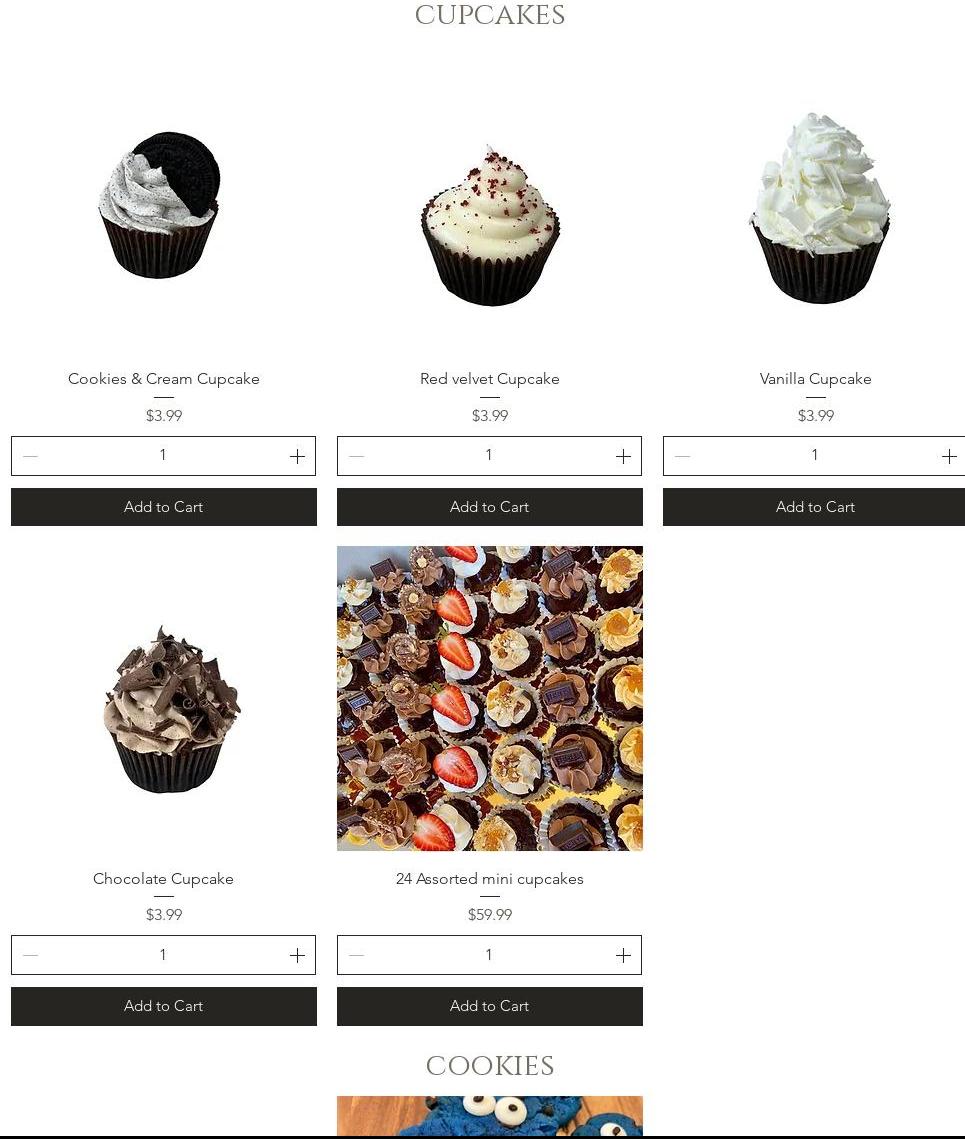Decrease Chocolate Cupcake quantity with minus
Image resolution: width=965 pixels, height=1139 pixels.
pos(31,955)
